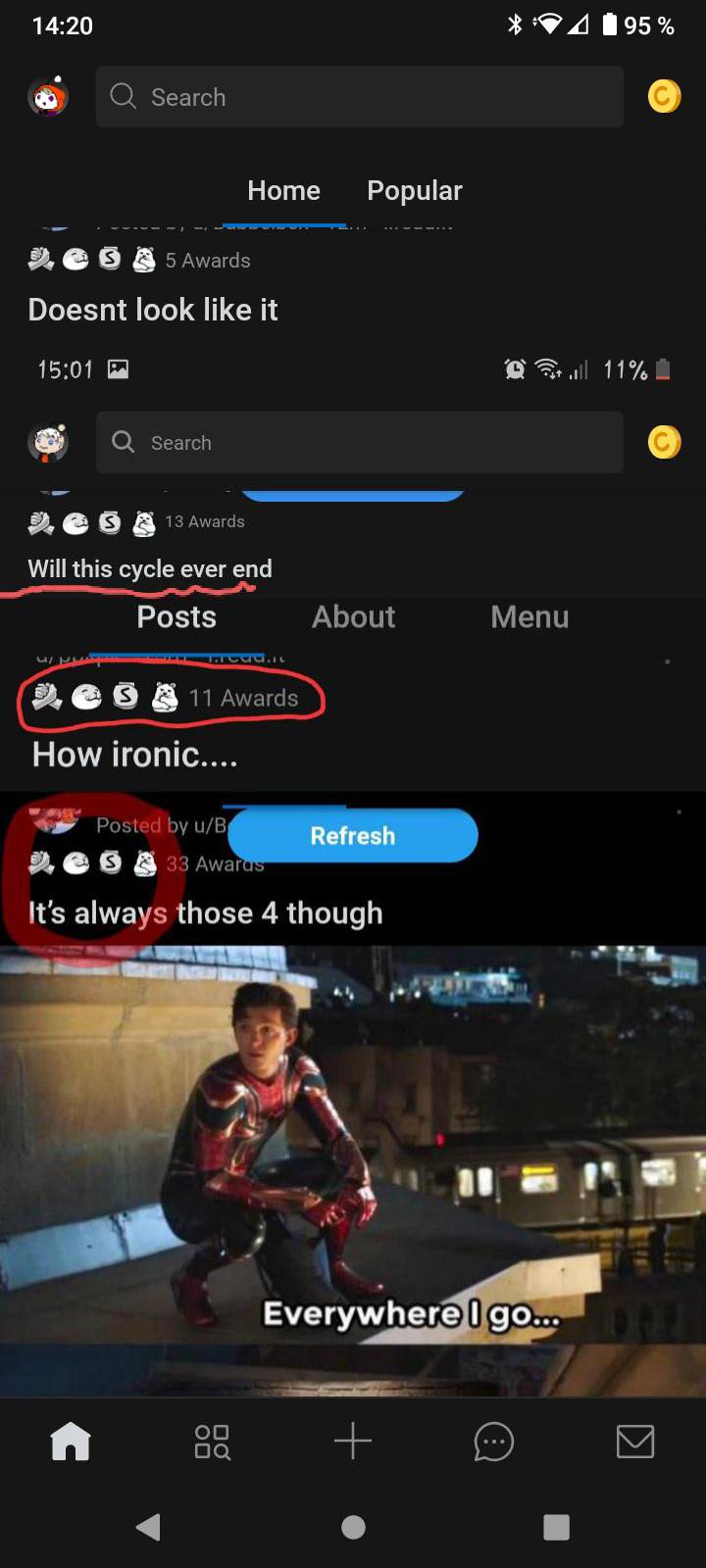Open the Reddit coins icon
Viewport: 706px width, 1568px height.
[664, 97]
